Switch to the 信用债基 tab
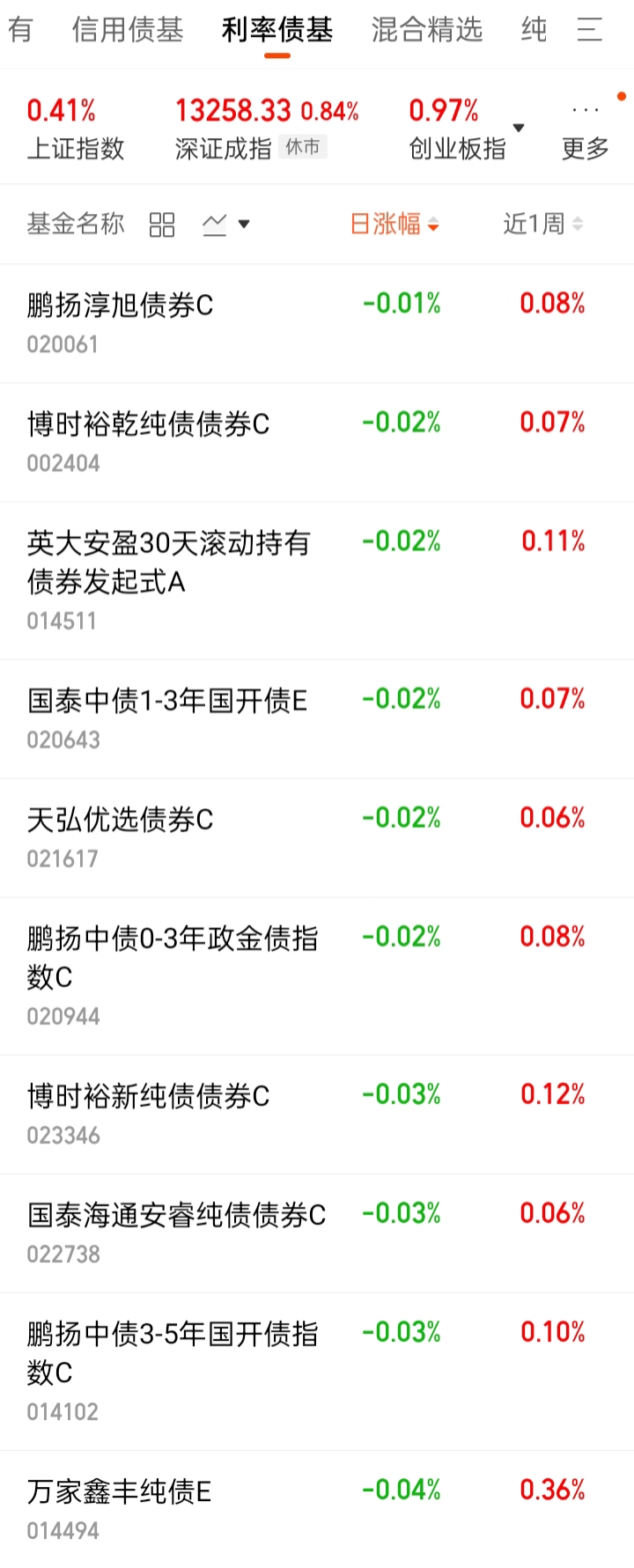Viewport: 634px width, 1568px height. 128,30
